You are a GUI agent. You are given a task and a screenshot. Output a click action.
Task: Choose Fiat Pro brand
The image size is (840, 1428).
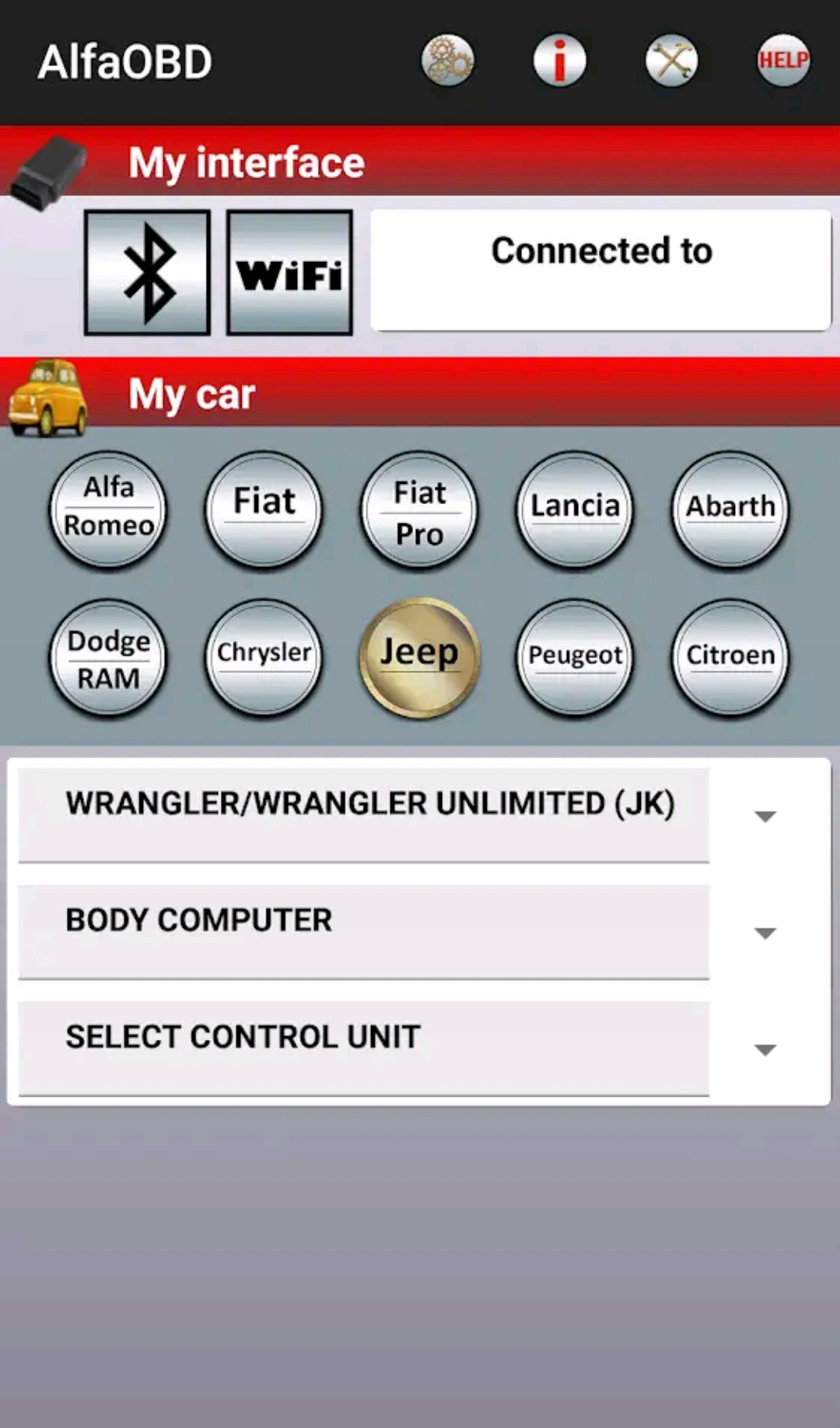coord(419,511)
